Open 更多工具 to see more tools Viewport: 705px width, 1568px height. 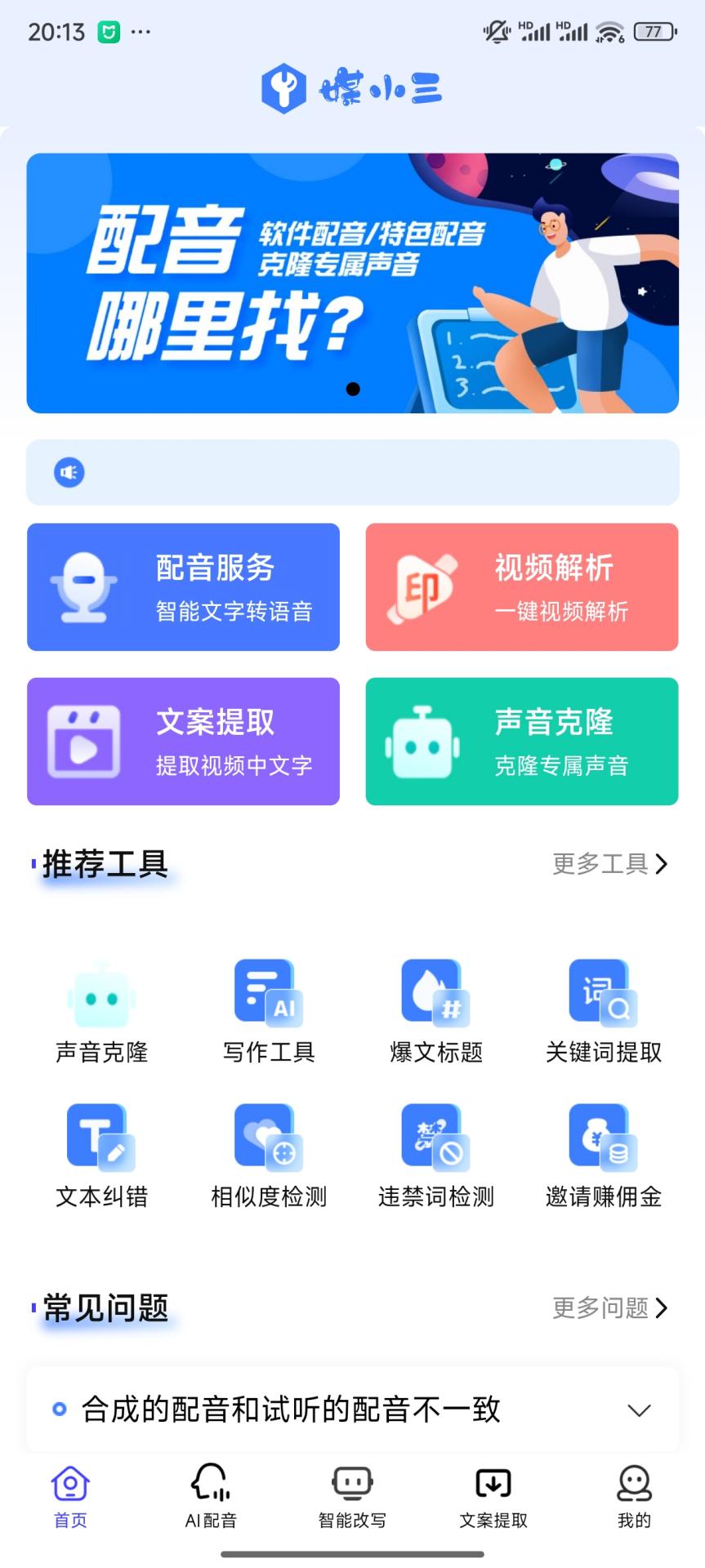pyautogui.click(x=609, y=863)
